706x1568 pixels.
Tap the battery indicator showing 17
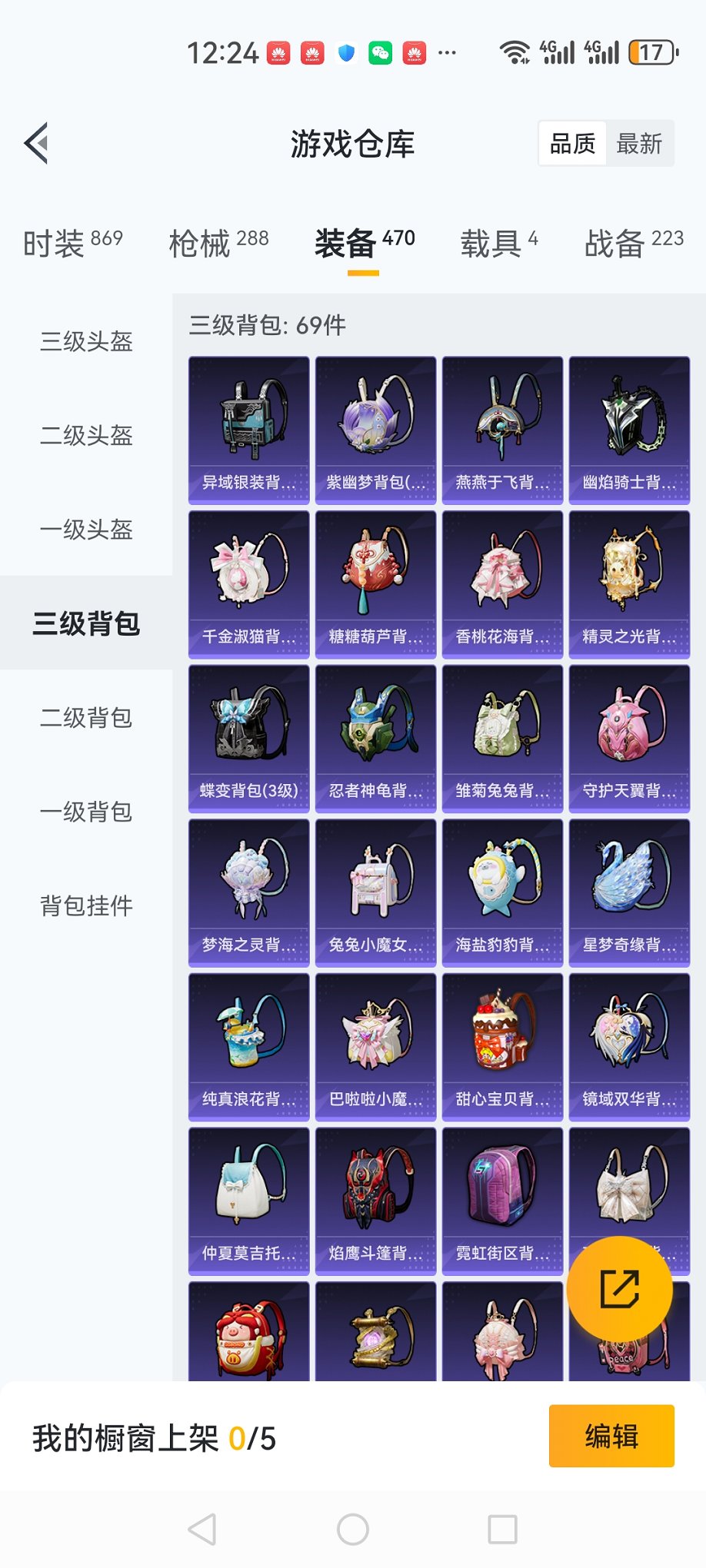point(653,52)
